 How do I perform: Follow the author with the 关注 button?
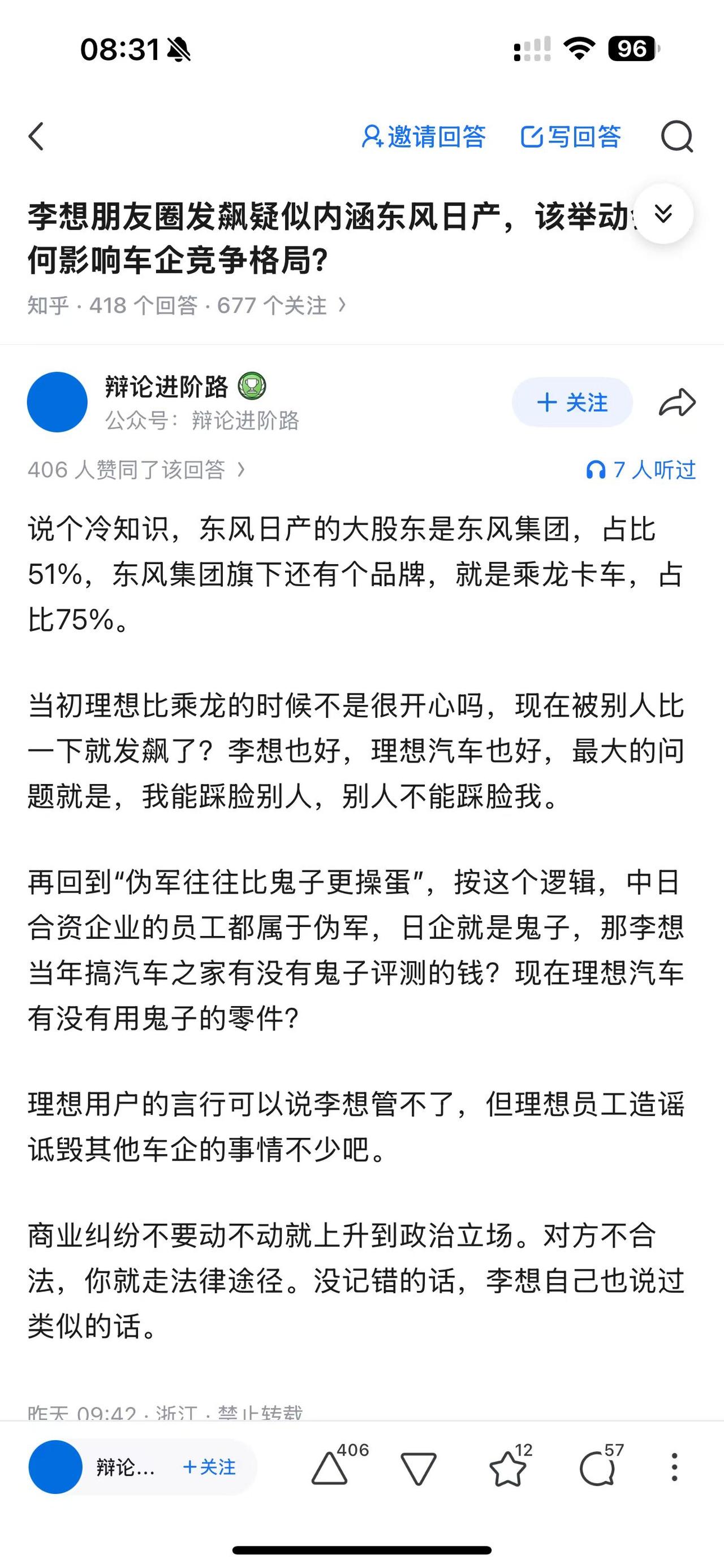point(572,402)
